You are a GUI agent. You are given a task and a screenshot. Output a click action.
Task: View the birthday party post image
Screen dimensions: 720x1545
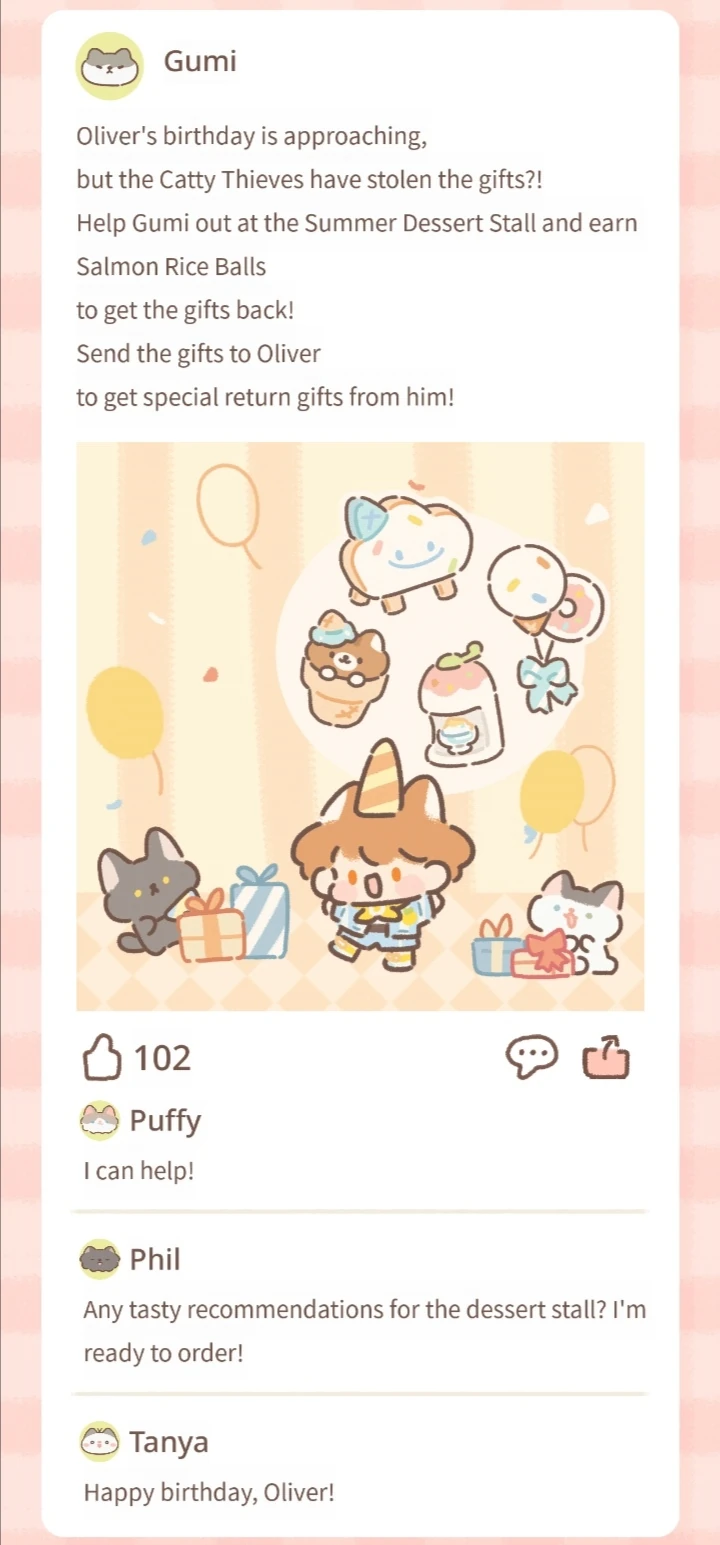point(360,726)
